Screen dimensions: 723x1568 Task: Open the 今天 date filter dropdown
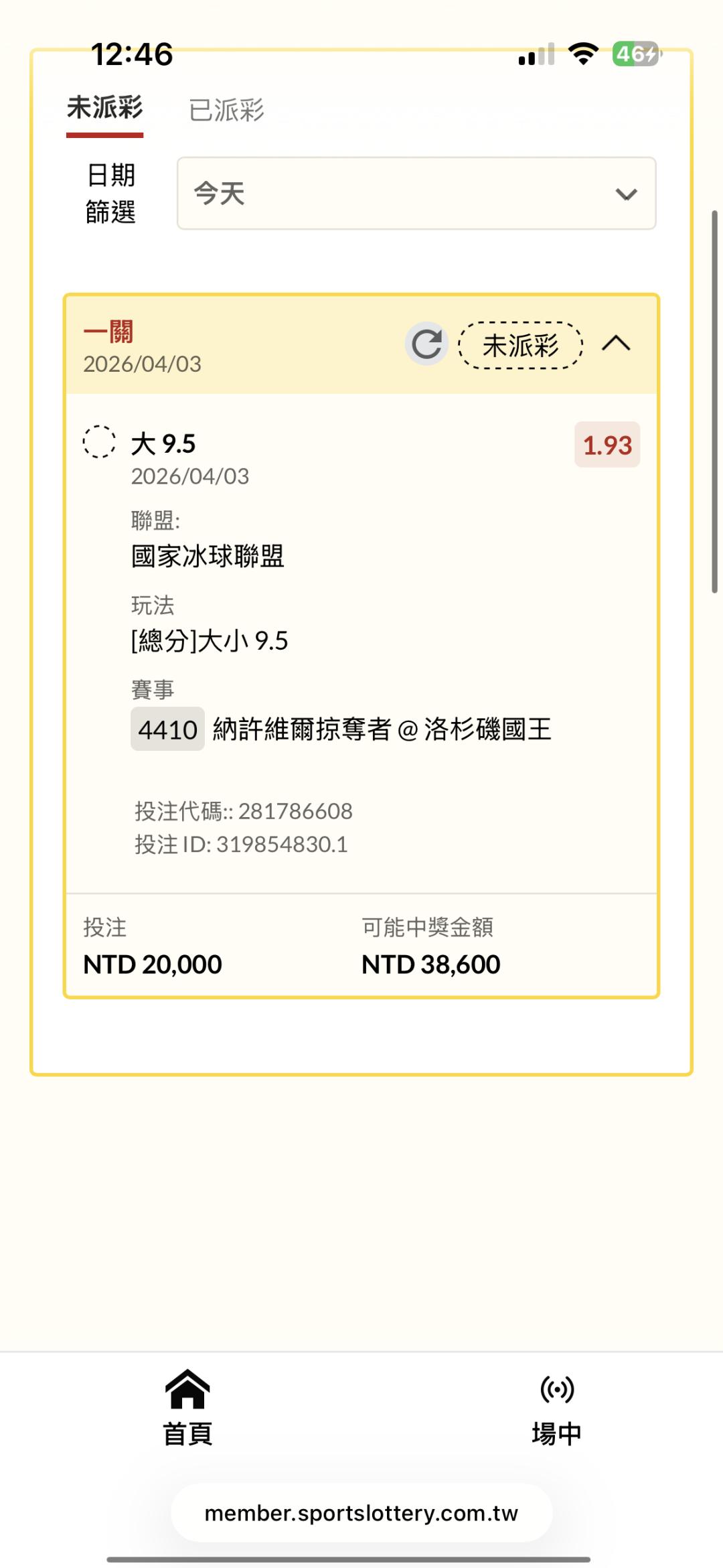[416, 194]
